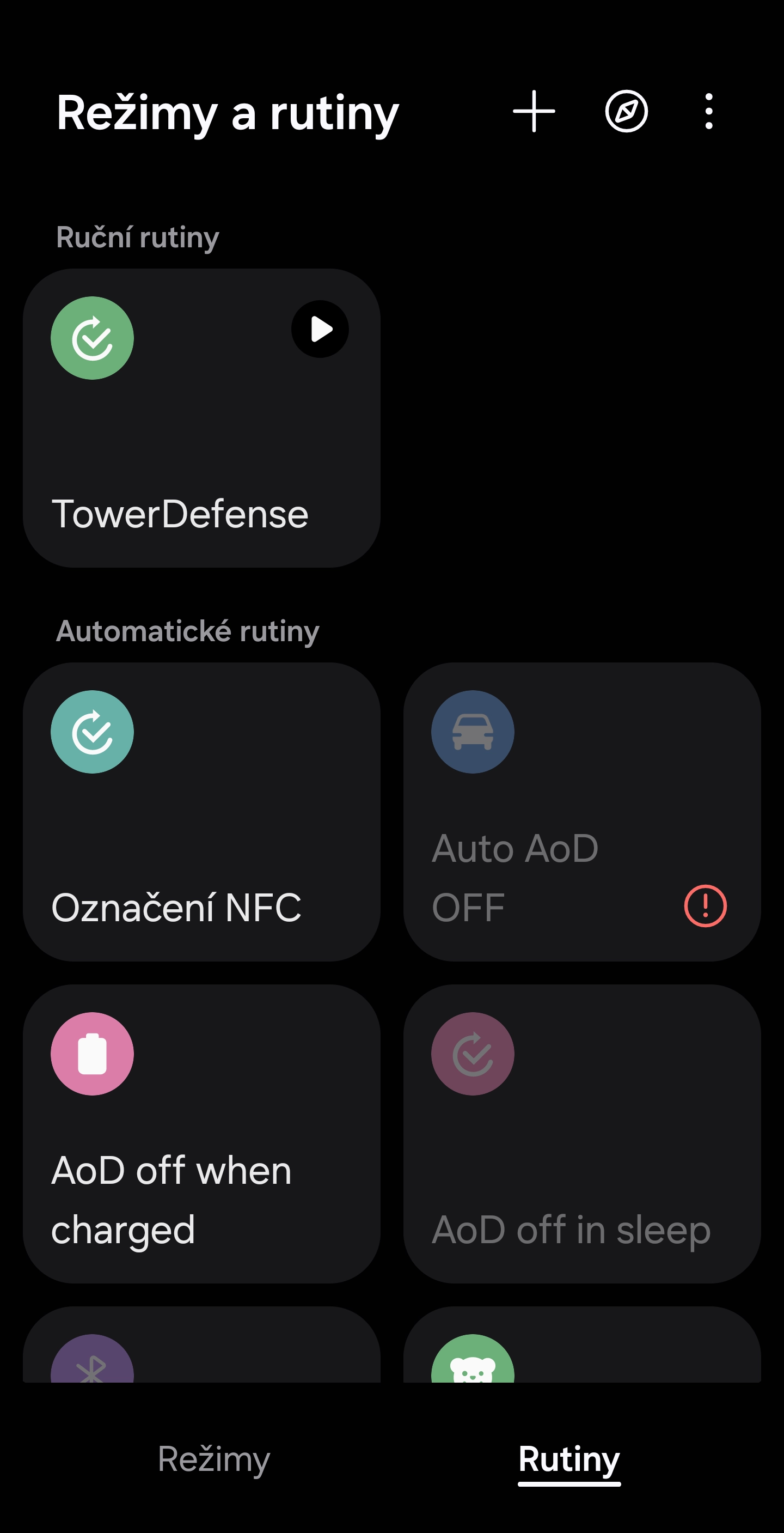784x1533 pixels.
Task: Add a new routine with plus icon
Action: coord(534,111)
